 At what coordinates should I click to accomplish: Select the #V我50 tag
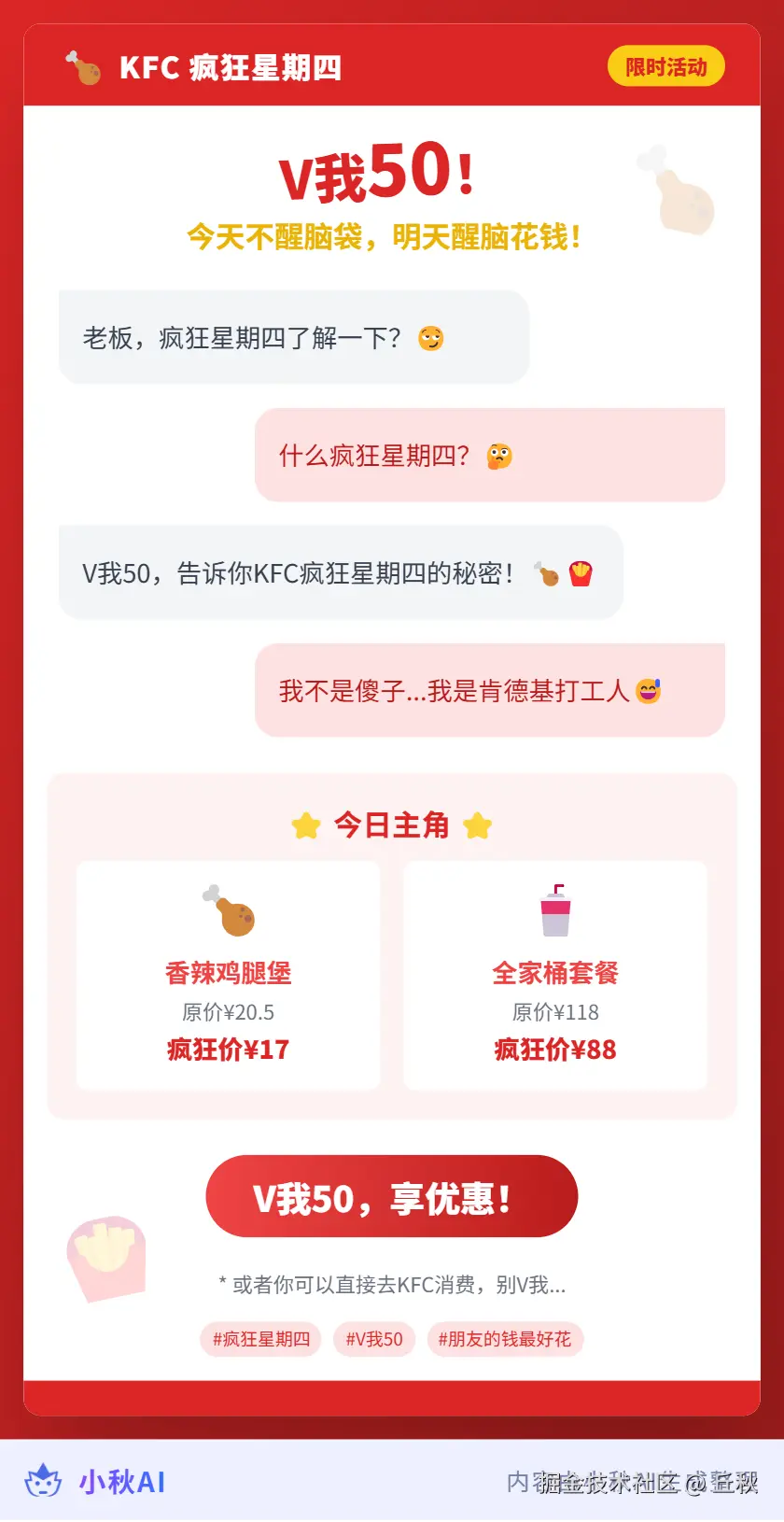click(373, 1339)
